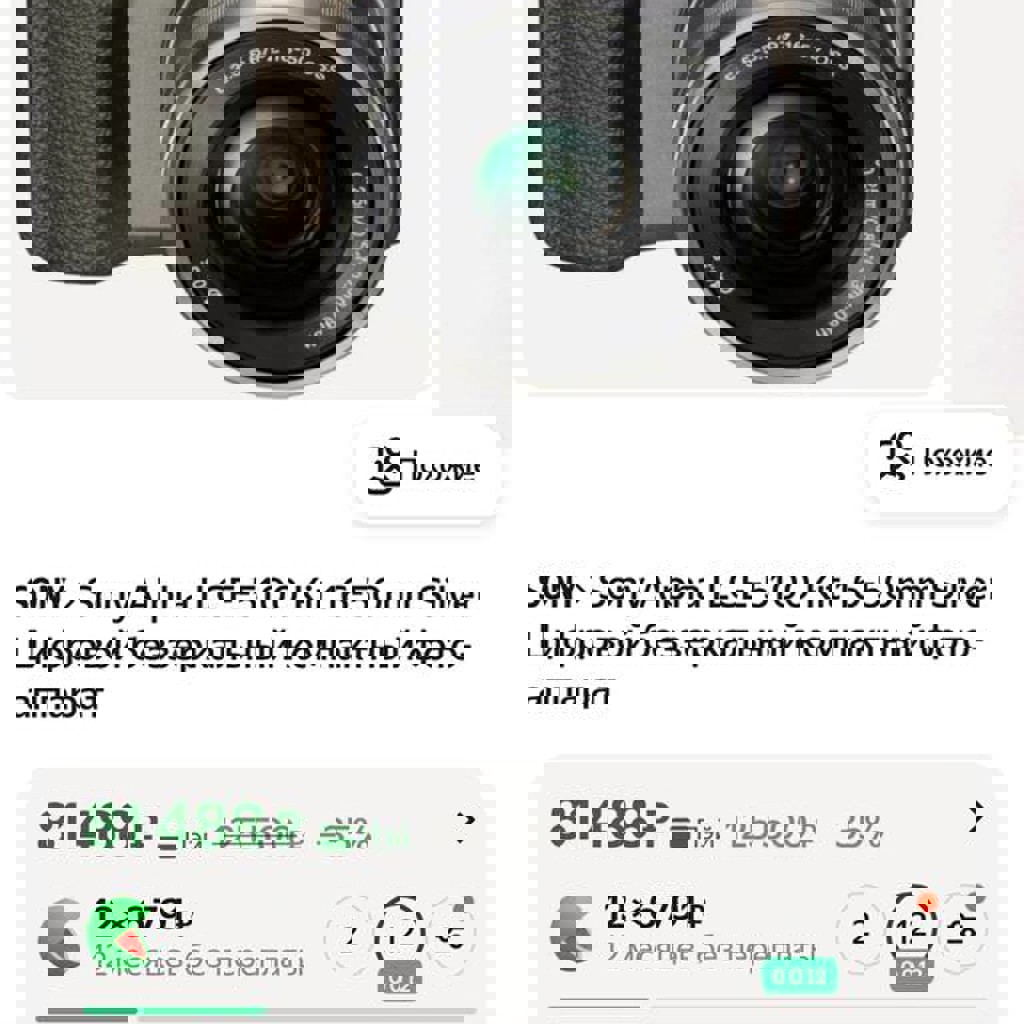Screen dimensions: 1024x1024
Task: Expand price details of the first camera
Action: click(x=465, y=823)
